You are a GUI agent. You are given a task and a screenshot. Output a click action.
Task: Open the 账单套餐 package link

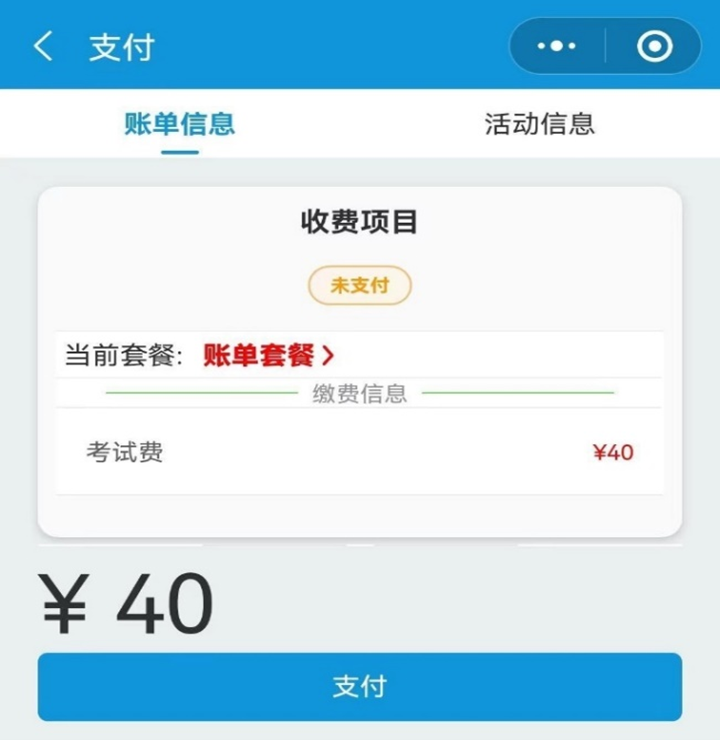coord(268,355)
